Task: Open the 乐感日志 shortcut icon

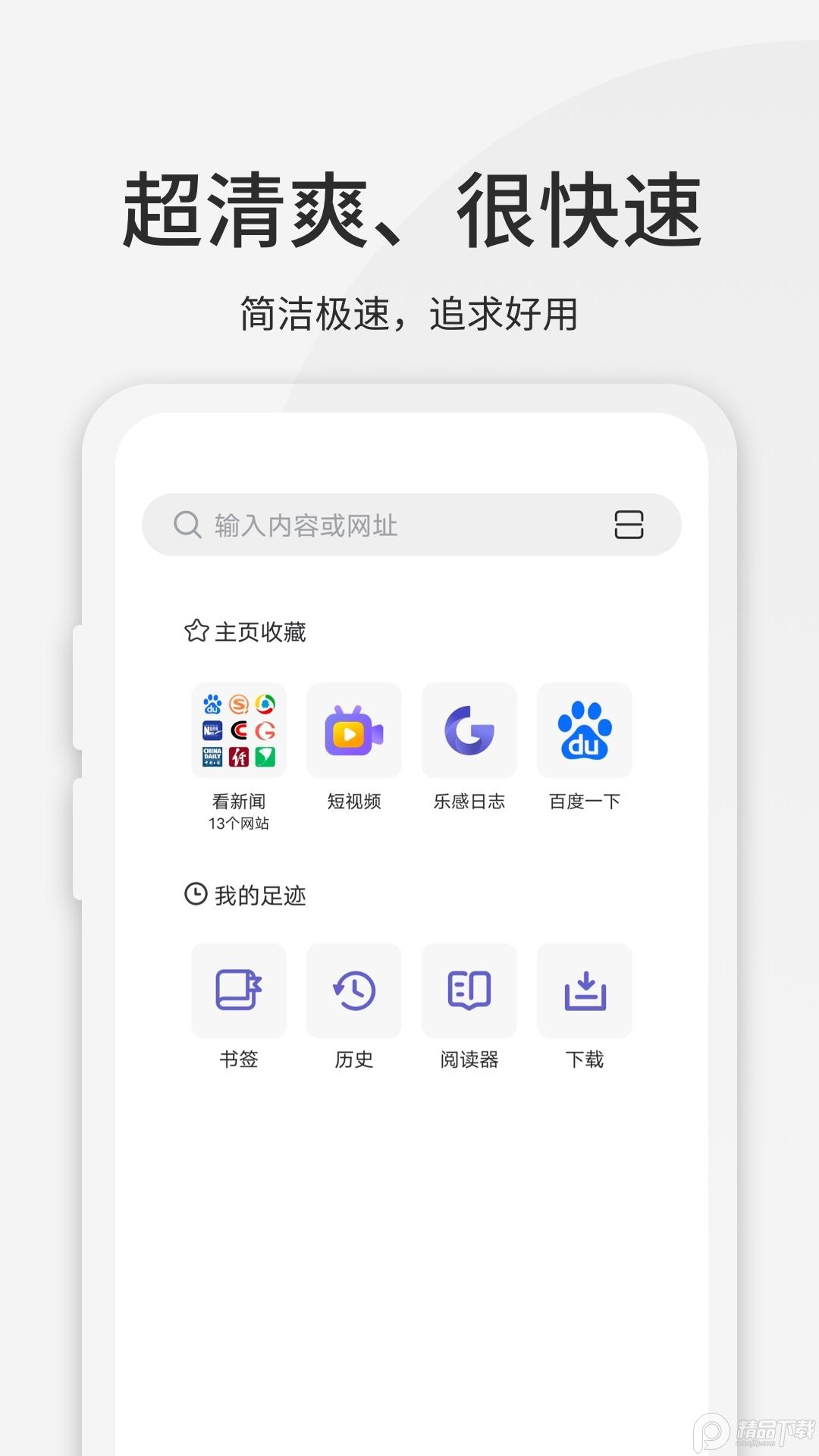Action: coord(469,730)
